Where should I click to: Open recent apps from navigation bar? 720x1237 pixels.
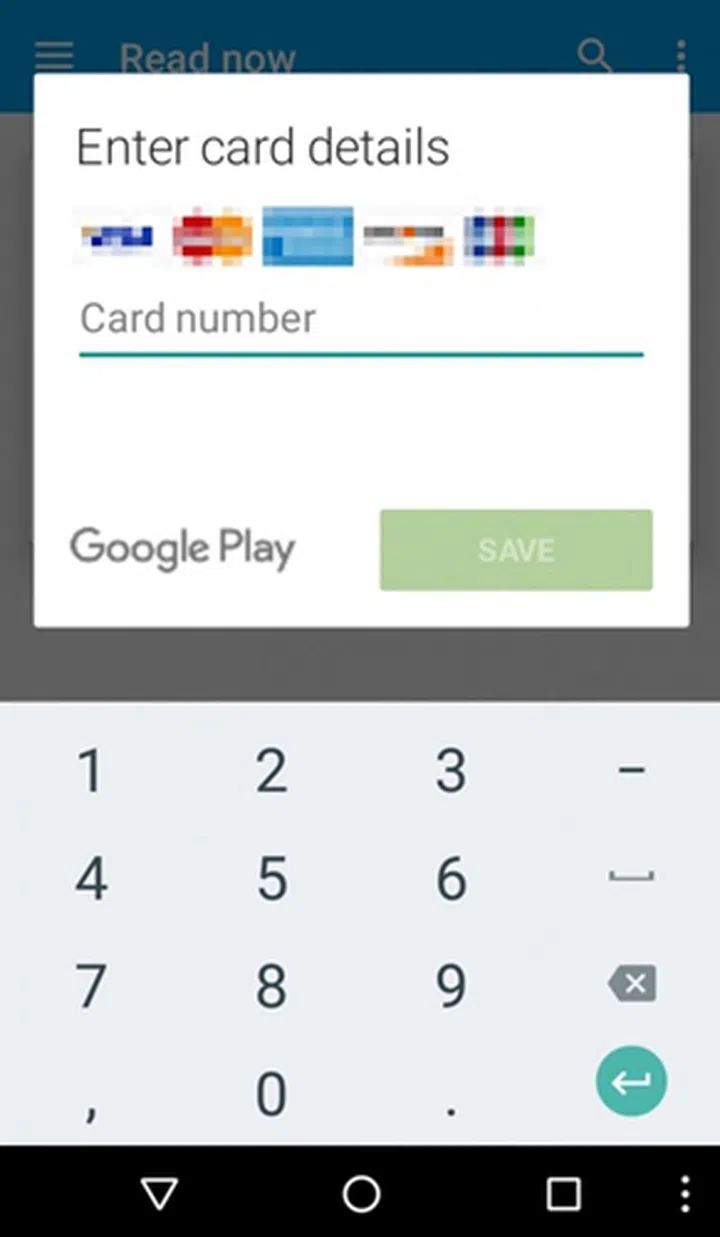(x=563, y=1193)
